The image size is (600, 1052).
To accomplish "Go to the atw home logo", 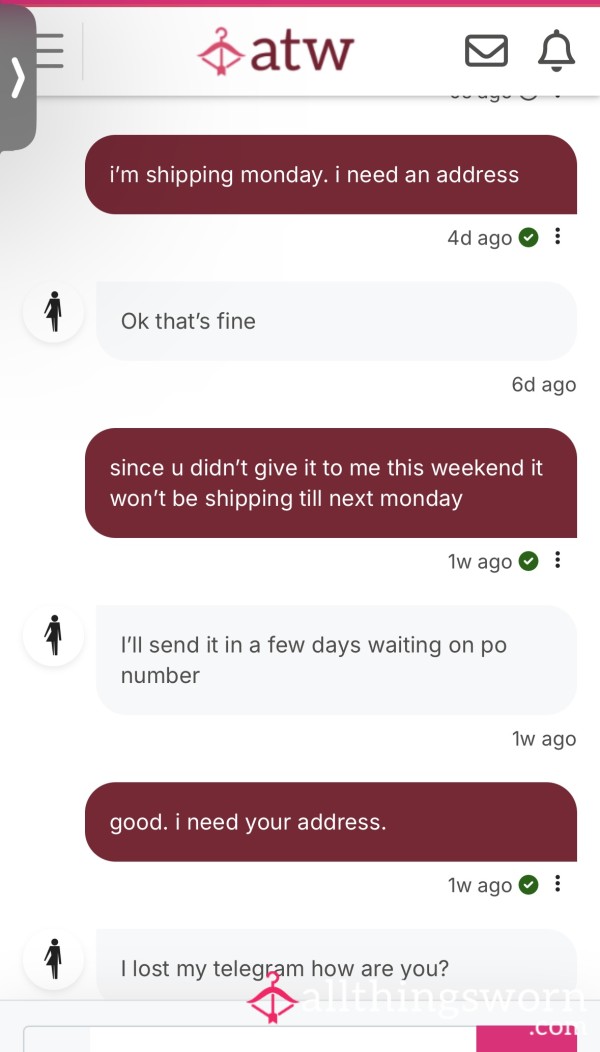I will 276,51.
